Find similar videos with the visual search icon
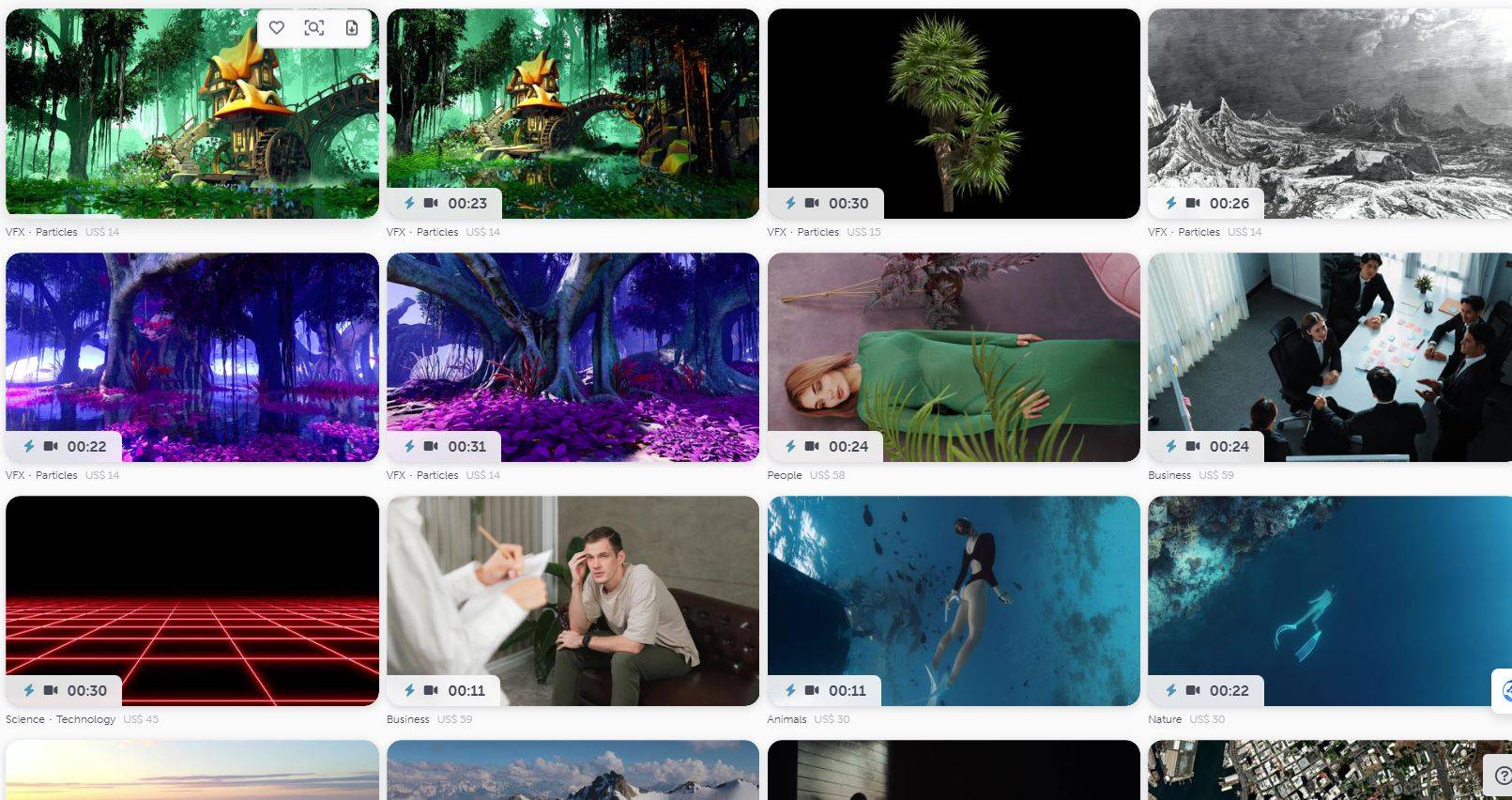The image size is (1512, 800). [x=314, y=28]
